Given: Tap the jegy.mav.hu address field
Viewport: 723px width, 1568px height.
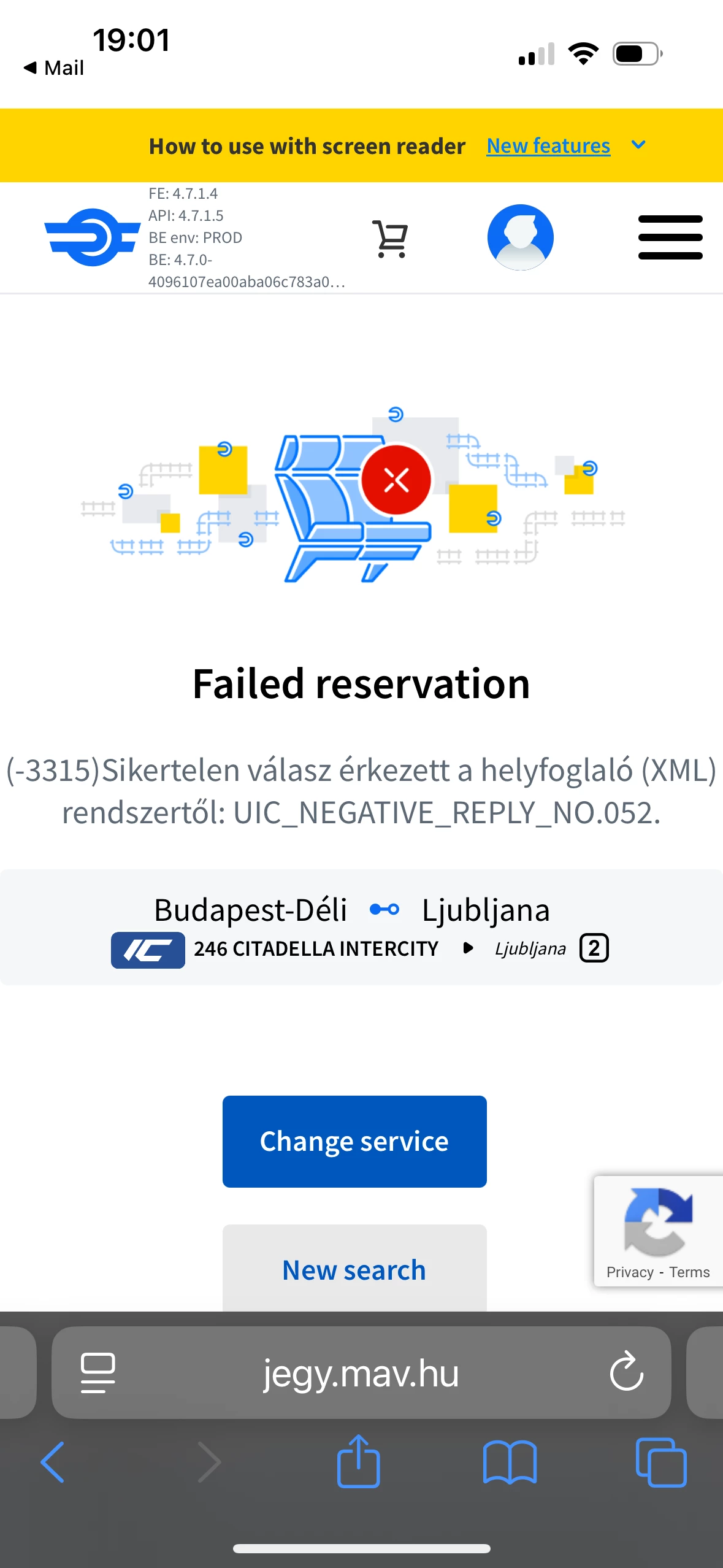Looking at the screenshot, I should [361, 1372].
